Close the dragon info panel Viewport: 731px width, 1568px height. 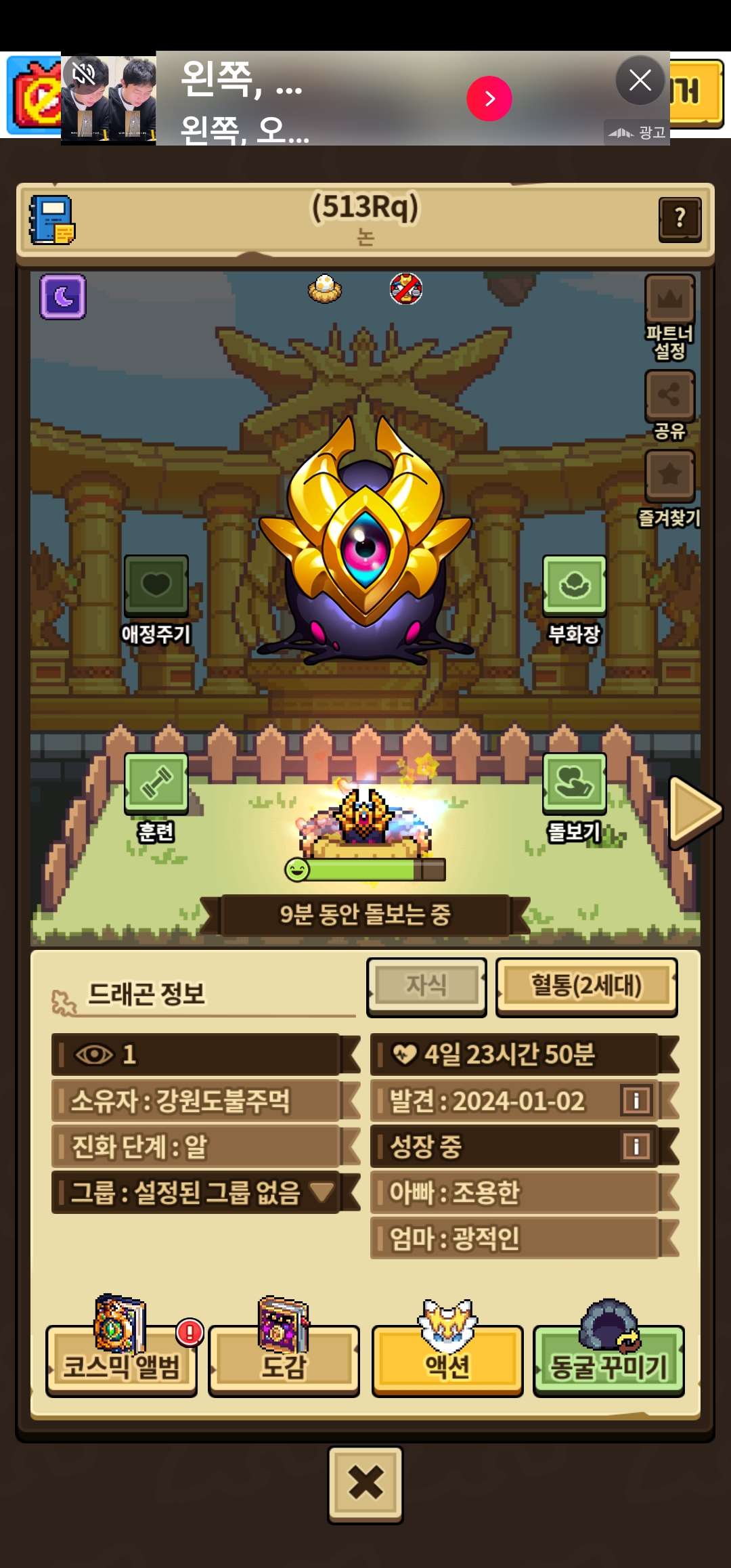365,1483
